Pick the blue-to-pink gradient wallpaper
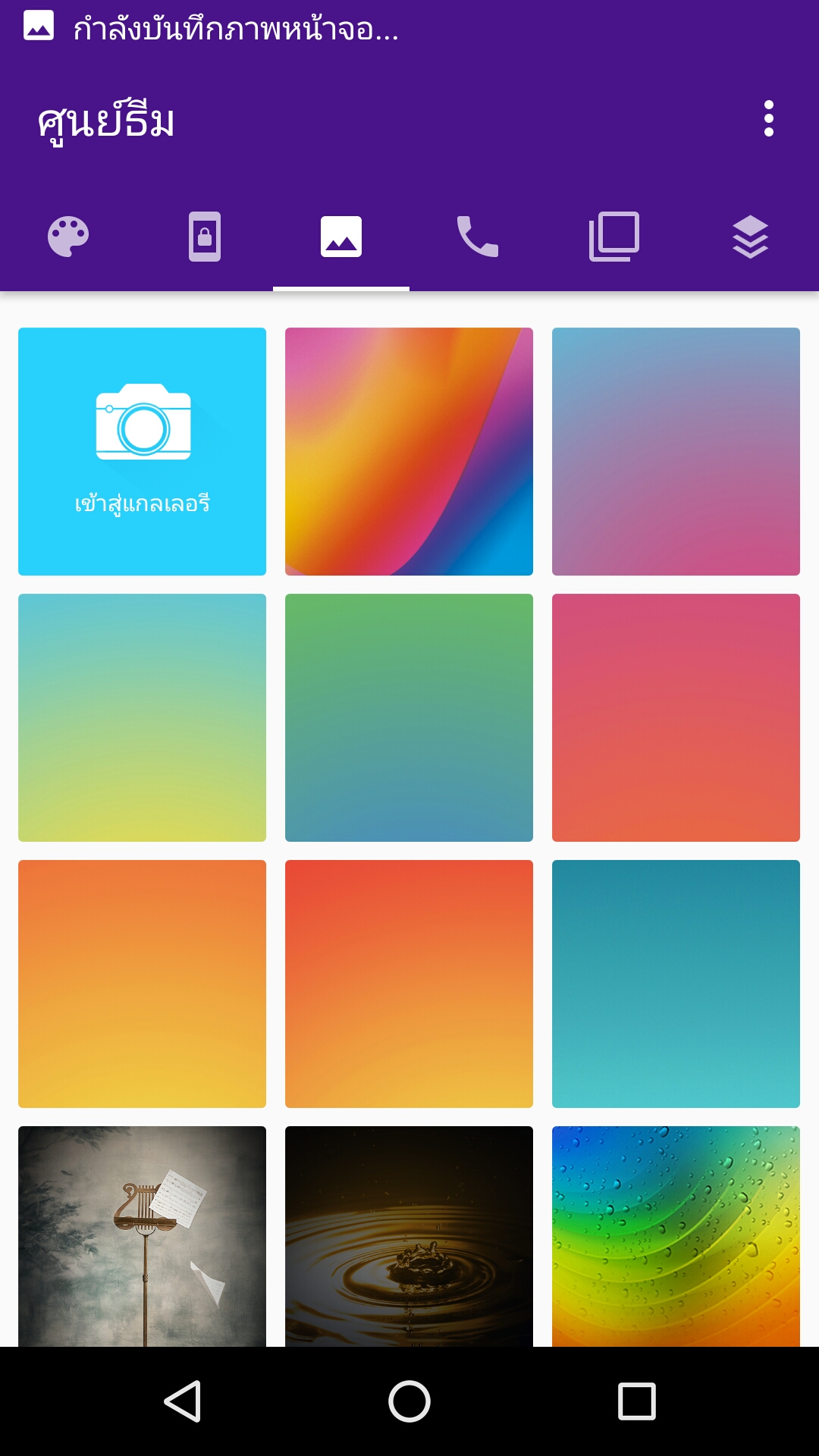The width and height of the screenshot is (819, 1456). (x=676, y=451)
